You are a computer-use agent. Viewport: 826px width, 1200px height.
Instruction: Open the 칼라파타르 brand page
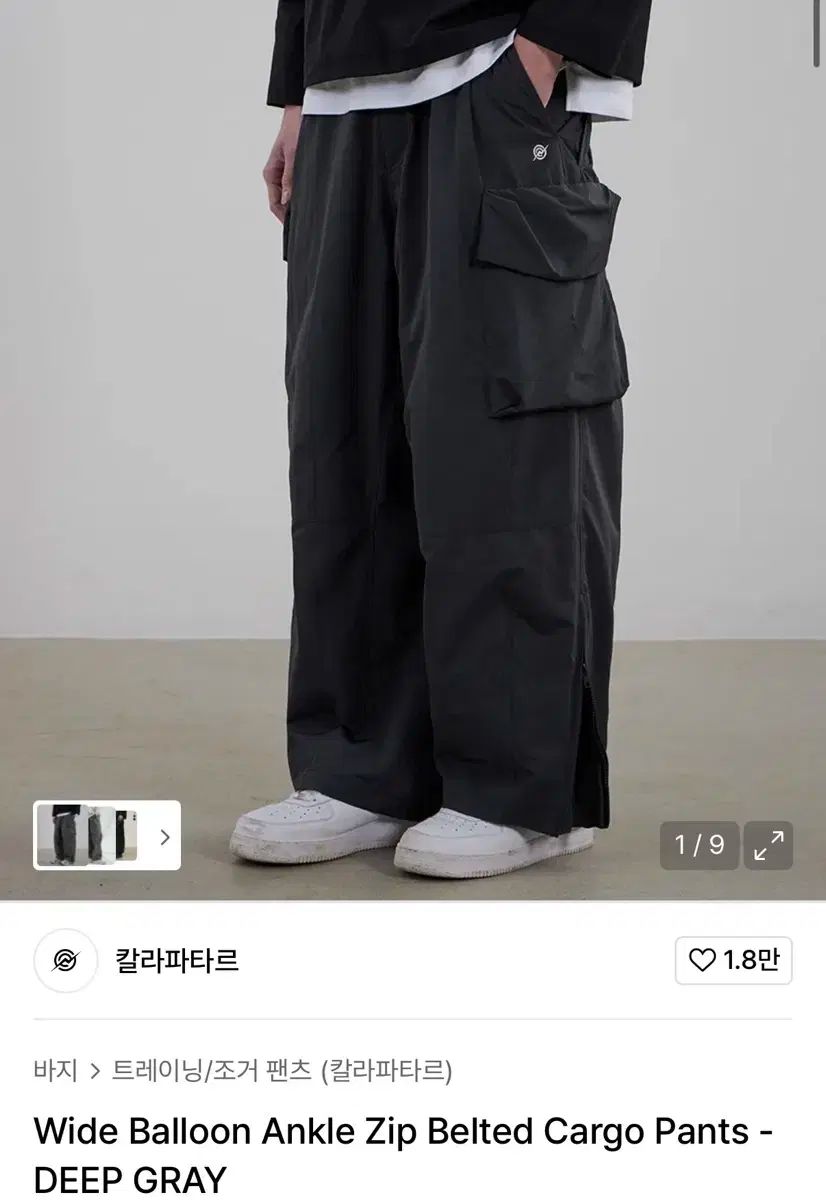point(175,961)
